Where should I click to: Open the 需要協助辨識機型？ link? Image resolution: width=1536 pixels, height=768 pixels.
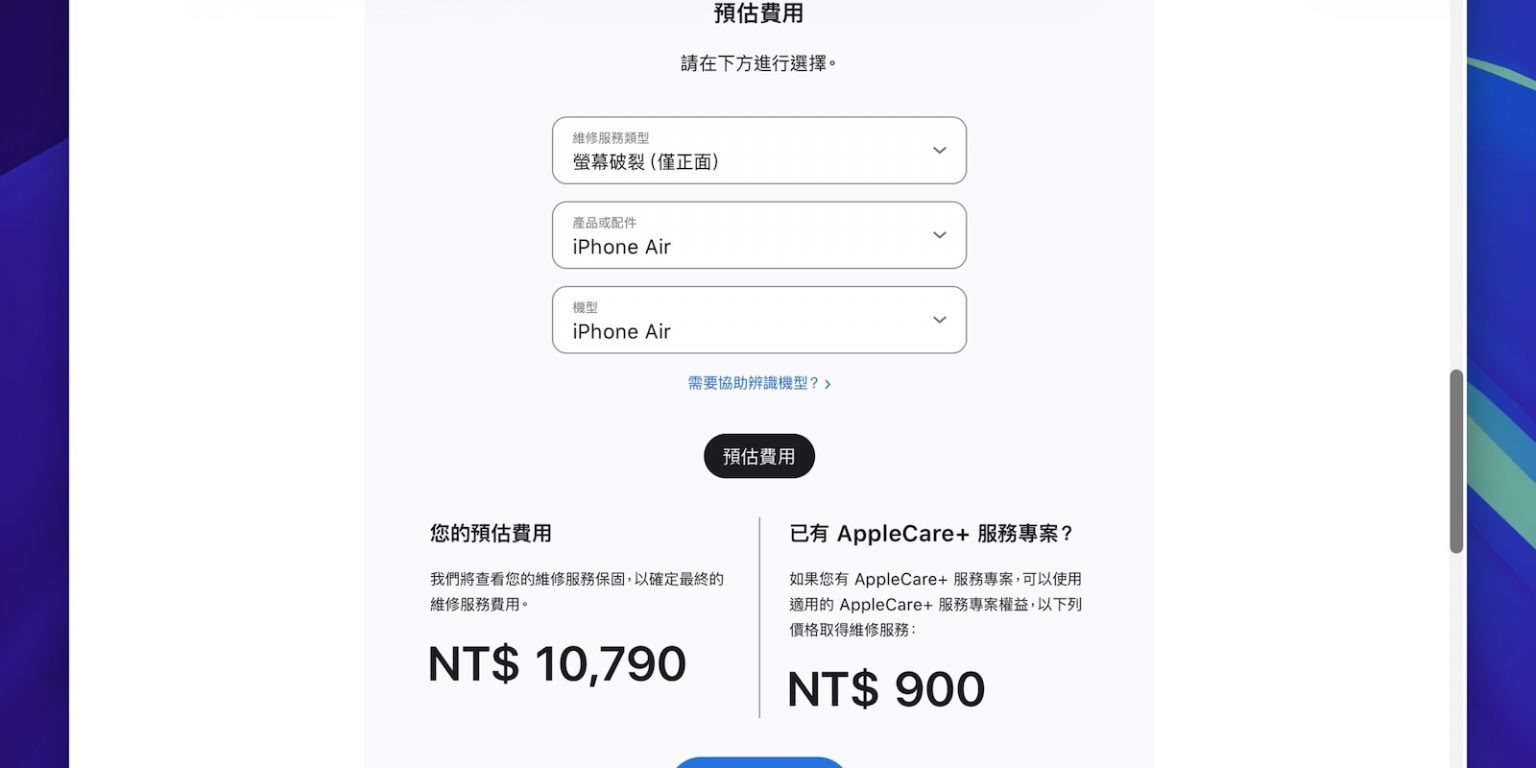(758, 383)
